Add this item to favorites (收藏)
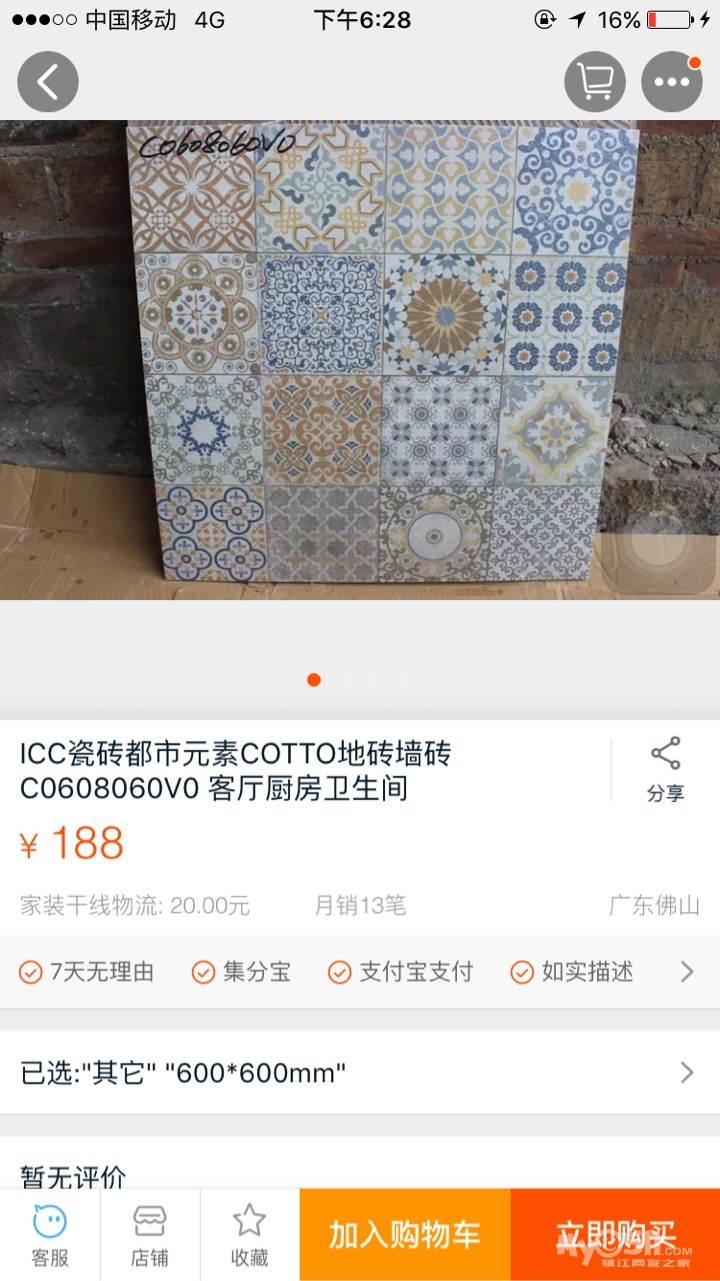720x1281 pixels. click(249, 1235)
